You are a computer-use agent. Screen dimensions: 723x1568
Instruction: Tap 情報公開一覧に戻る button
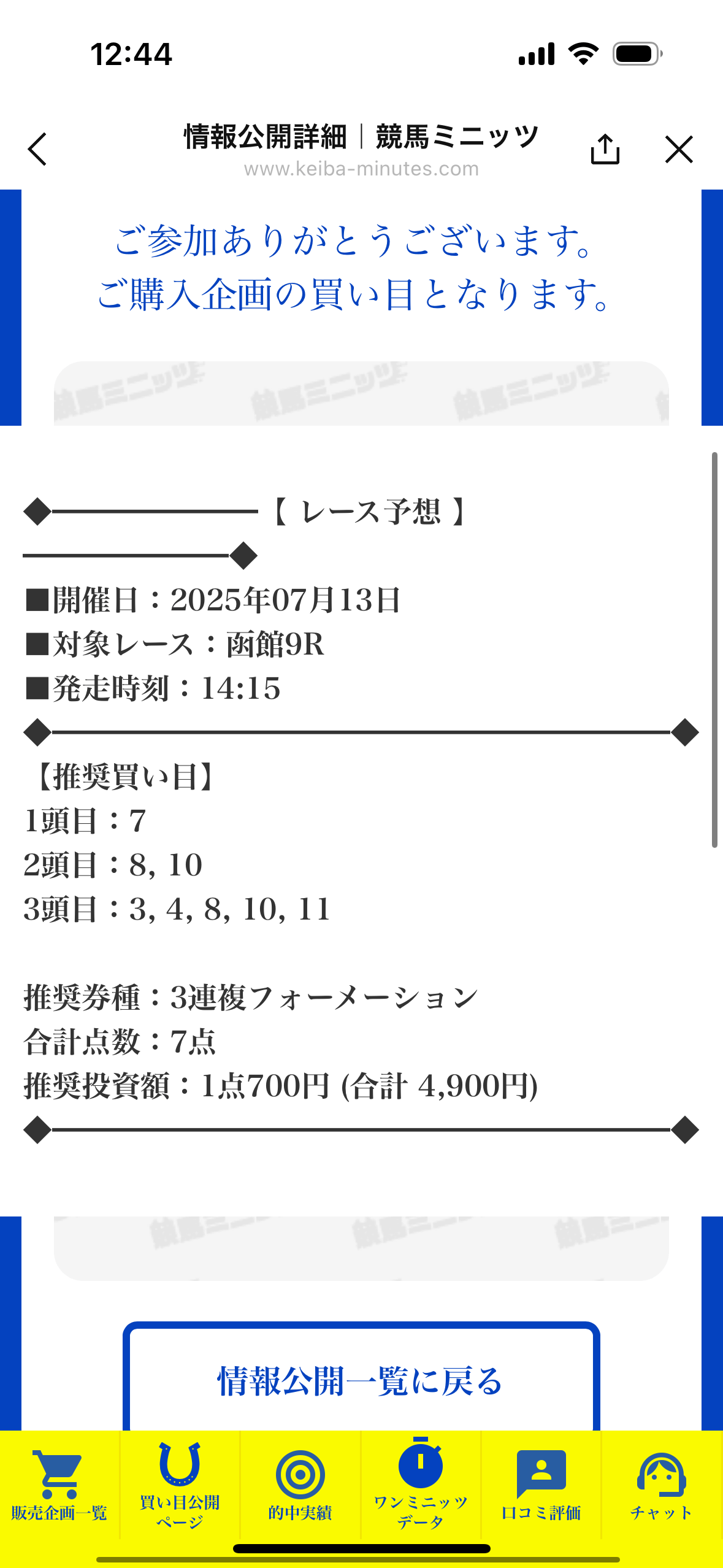click(x=361, y=1380)
